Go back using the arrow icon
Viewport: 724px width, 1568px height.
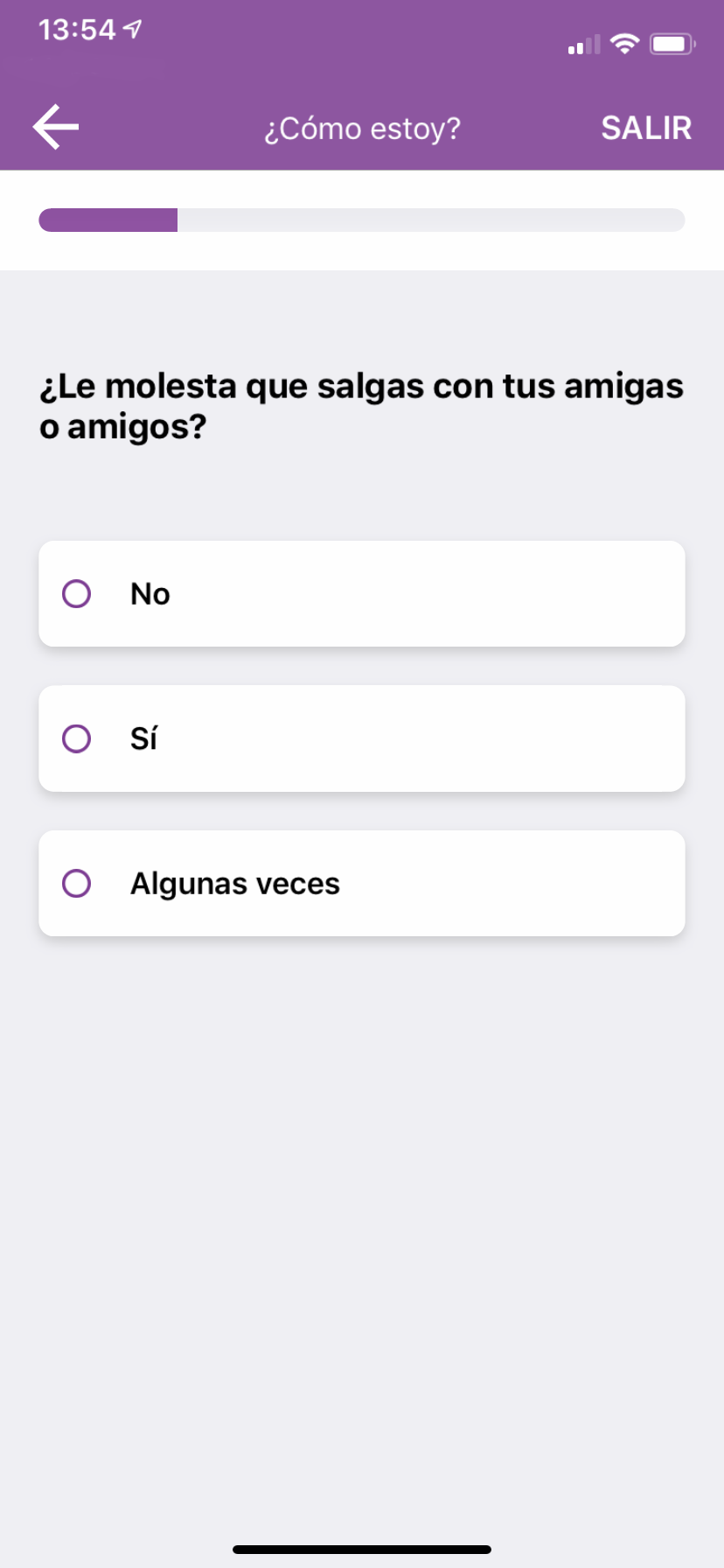(x=56, y=128)
